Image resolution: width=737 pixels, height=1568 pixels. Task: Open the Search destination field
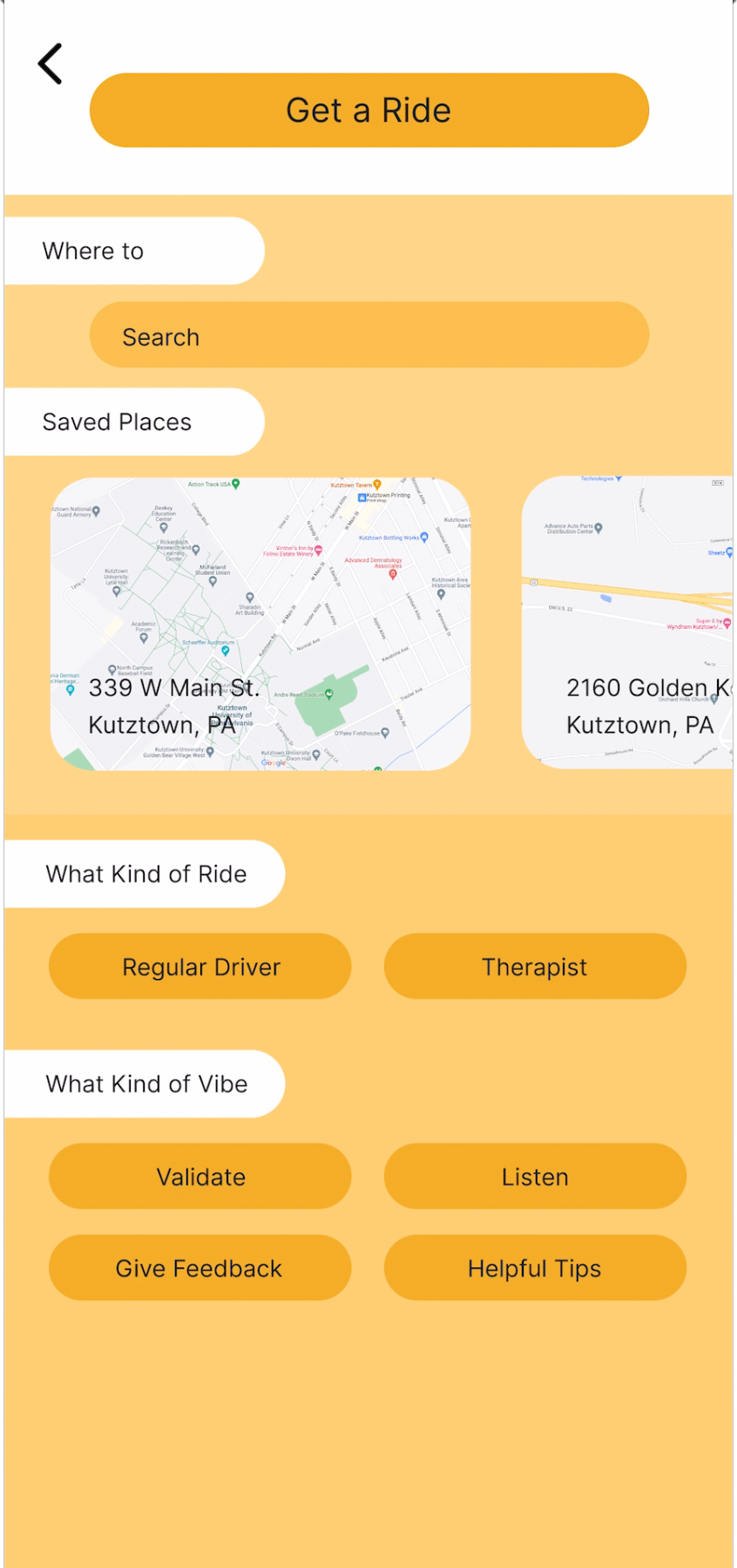[x=369, y=335]
